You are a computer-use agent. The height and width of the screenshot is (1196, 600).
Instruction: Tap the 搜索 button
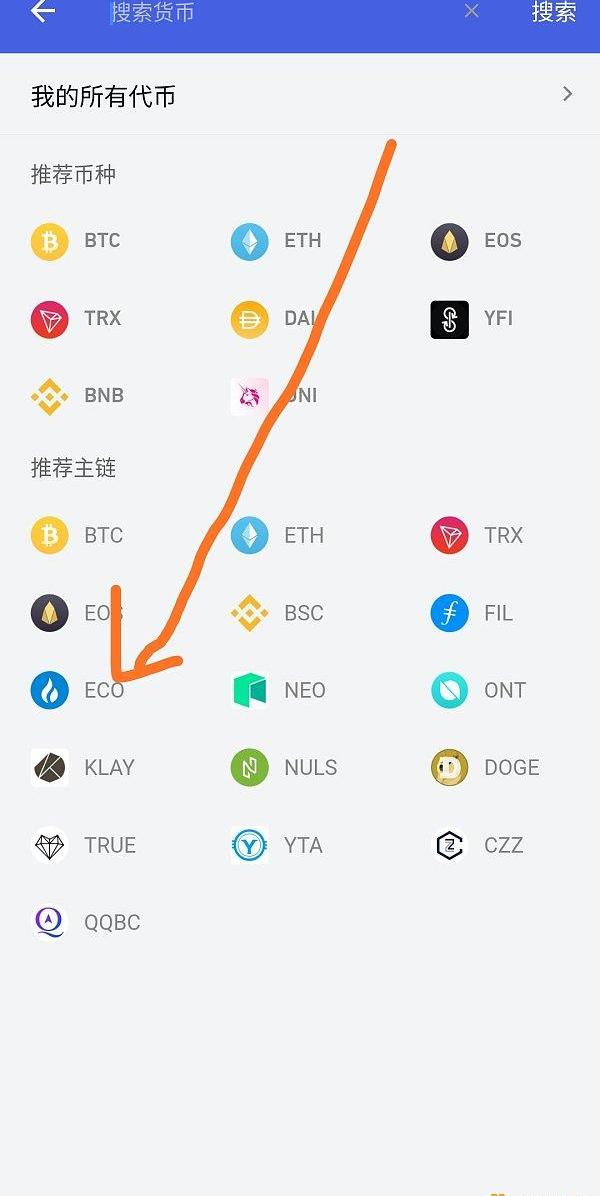pos(553,13)
